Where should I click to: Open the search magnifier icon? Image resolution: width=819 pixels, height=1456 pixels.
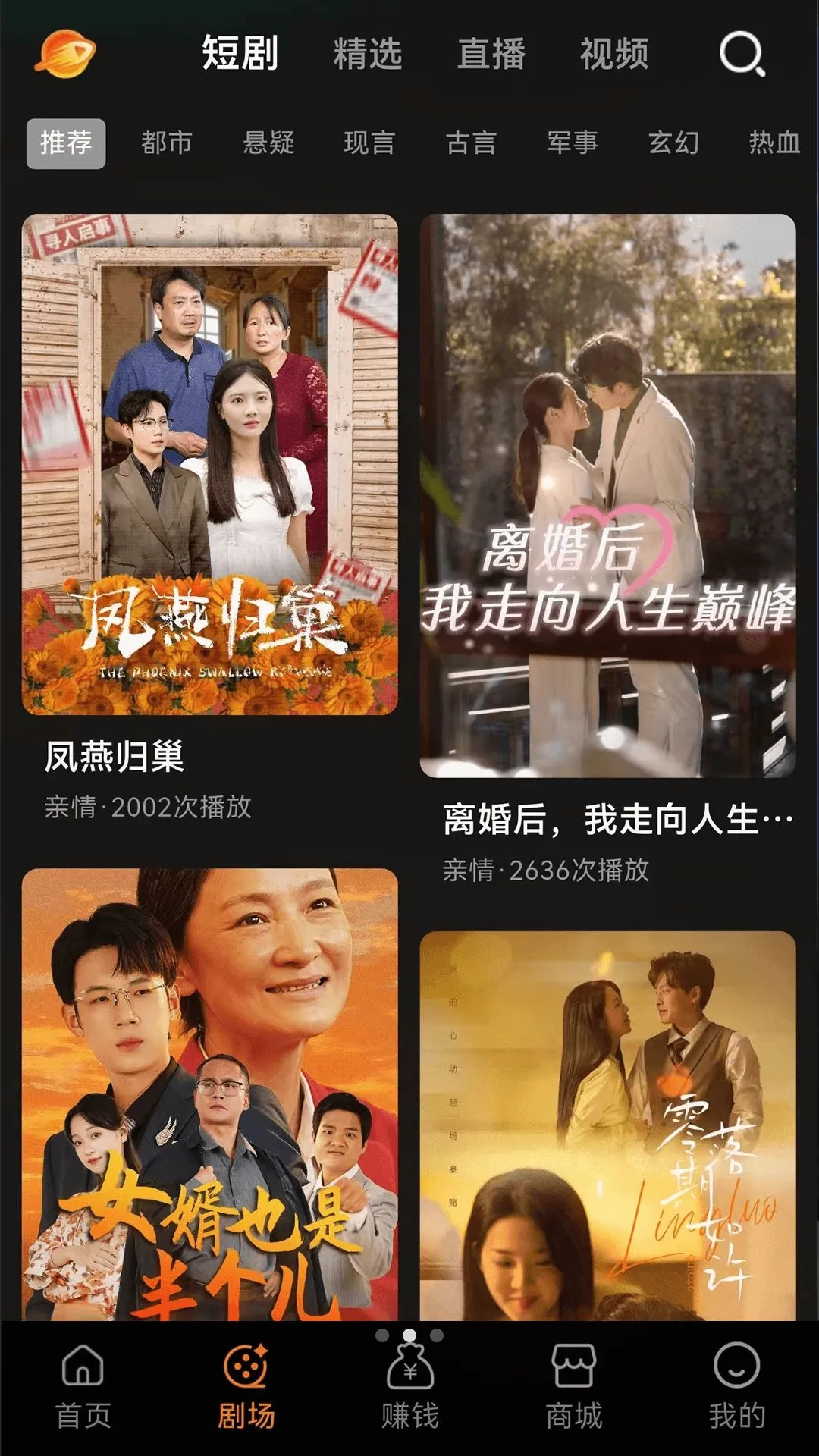[742, 54]
